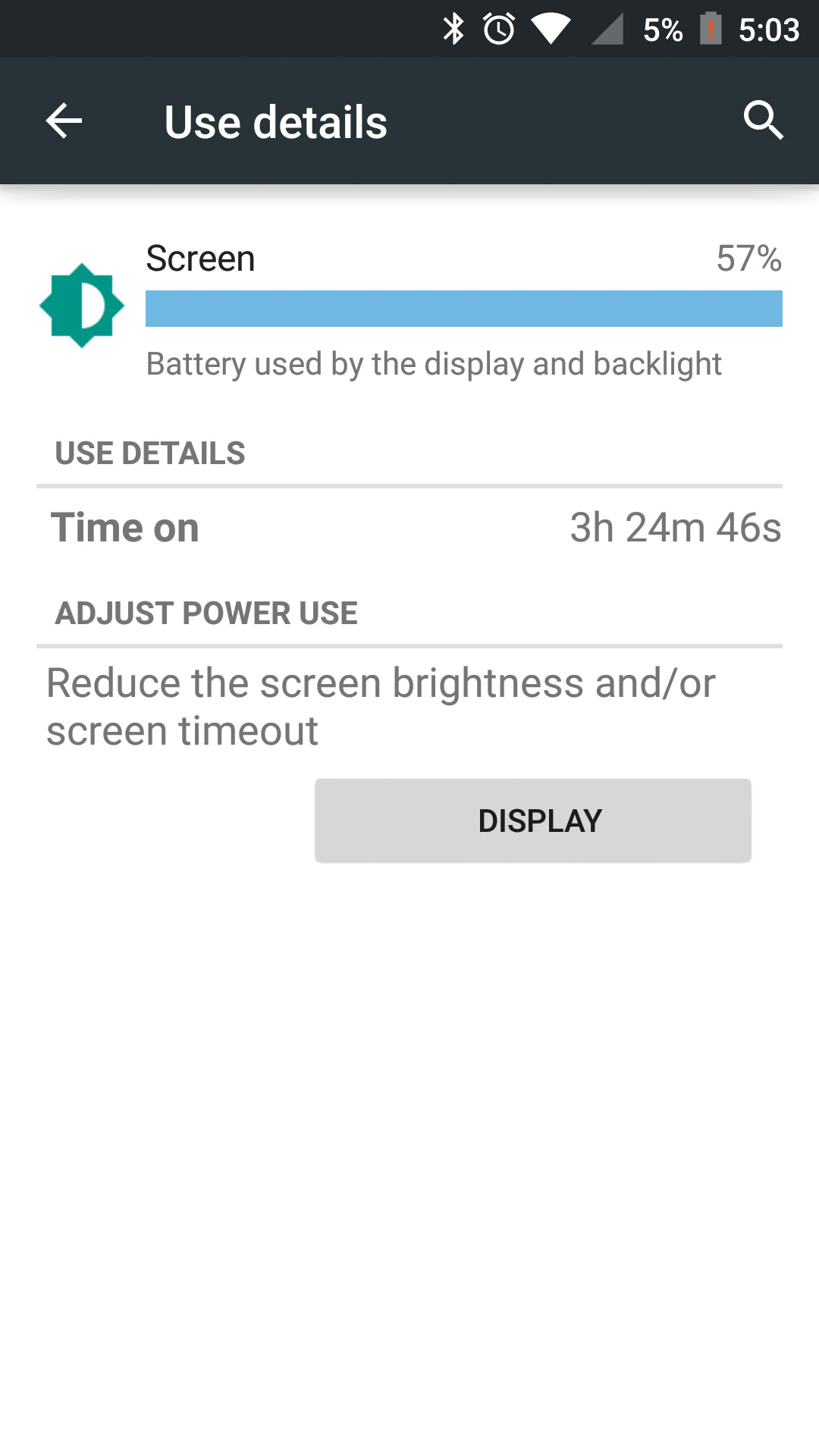Open the DISPLAY settings button
The height and width of the screenshot is (1456, 819).
(533, 821)
